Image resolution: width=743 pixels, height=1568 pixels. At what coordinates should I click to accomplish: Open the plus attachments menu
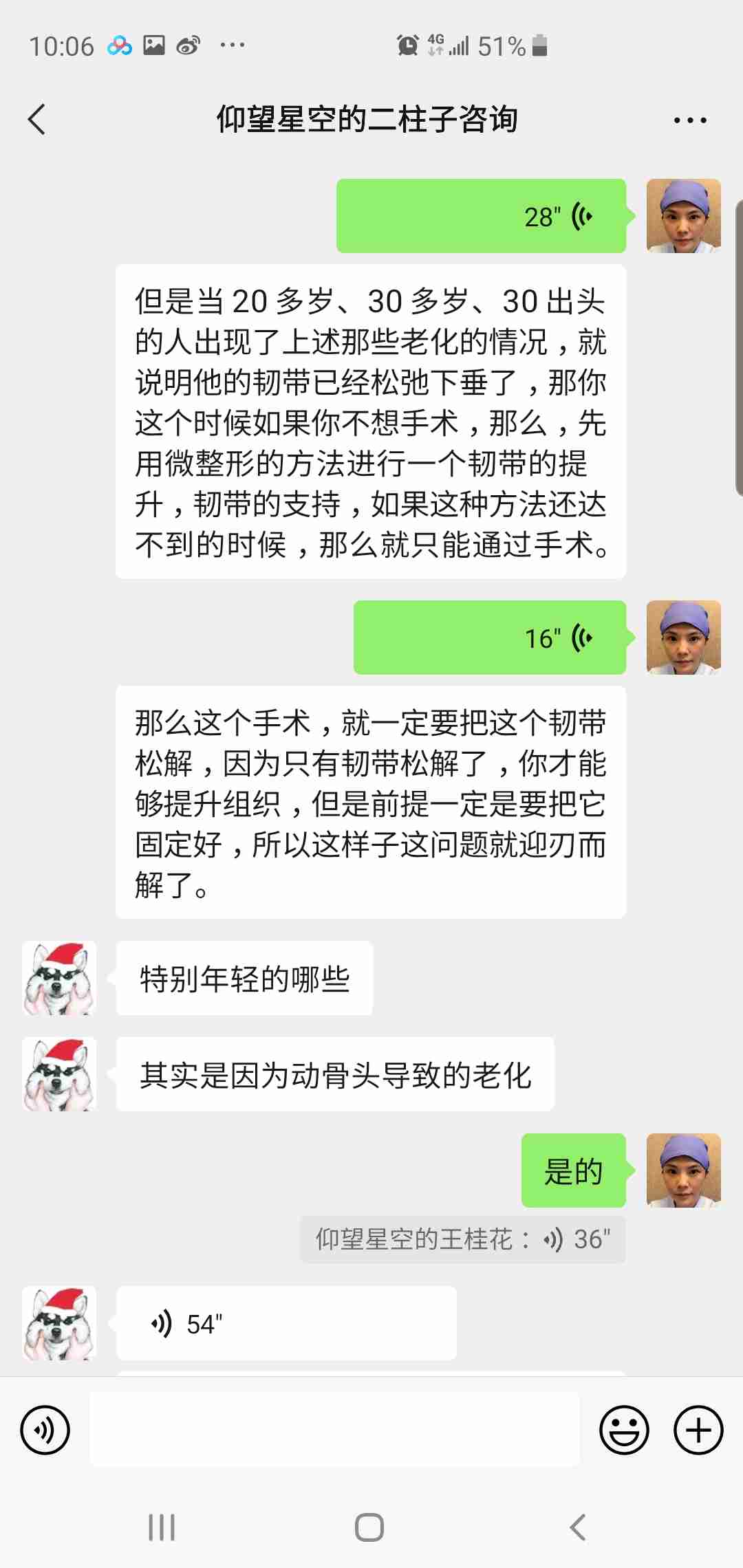click(698, 1430)
